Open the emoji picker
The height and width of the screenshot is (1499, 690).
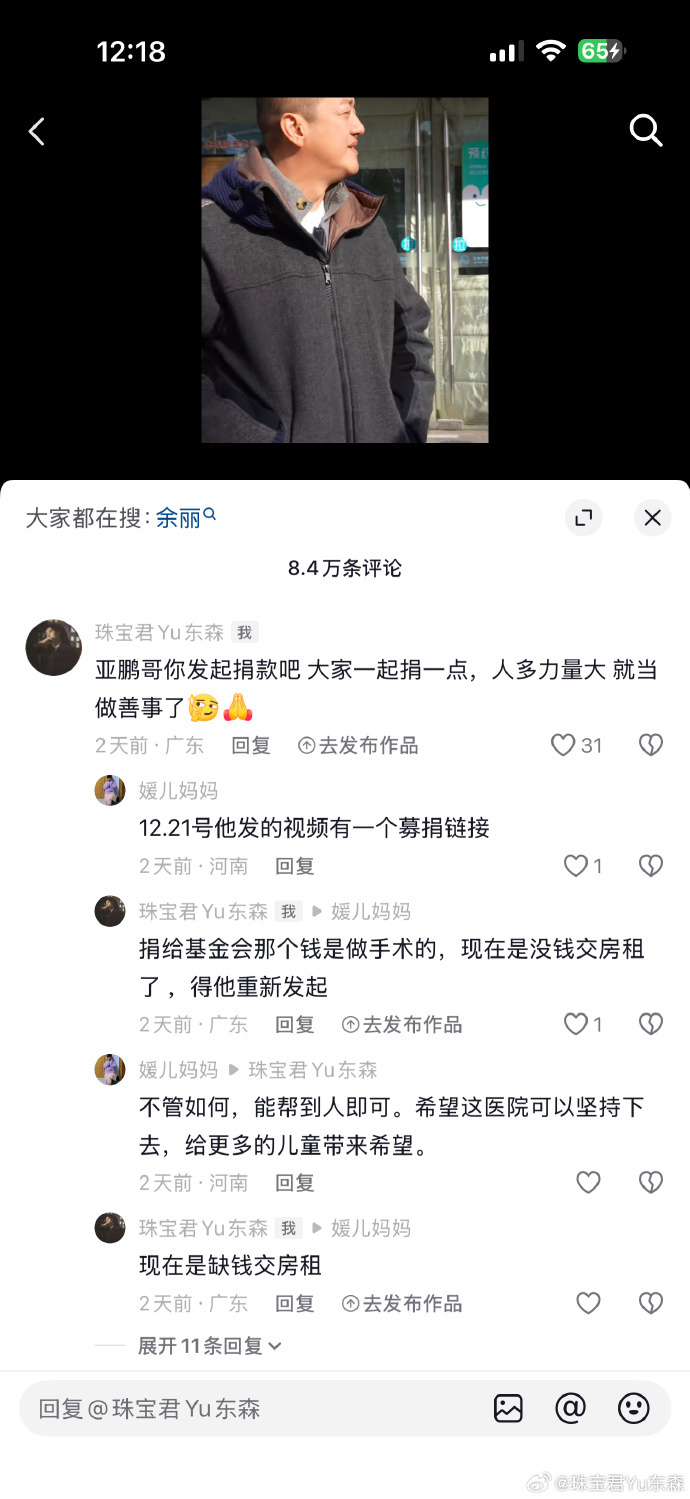(x=633, y=1409)
